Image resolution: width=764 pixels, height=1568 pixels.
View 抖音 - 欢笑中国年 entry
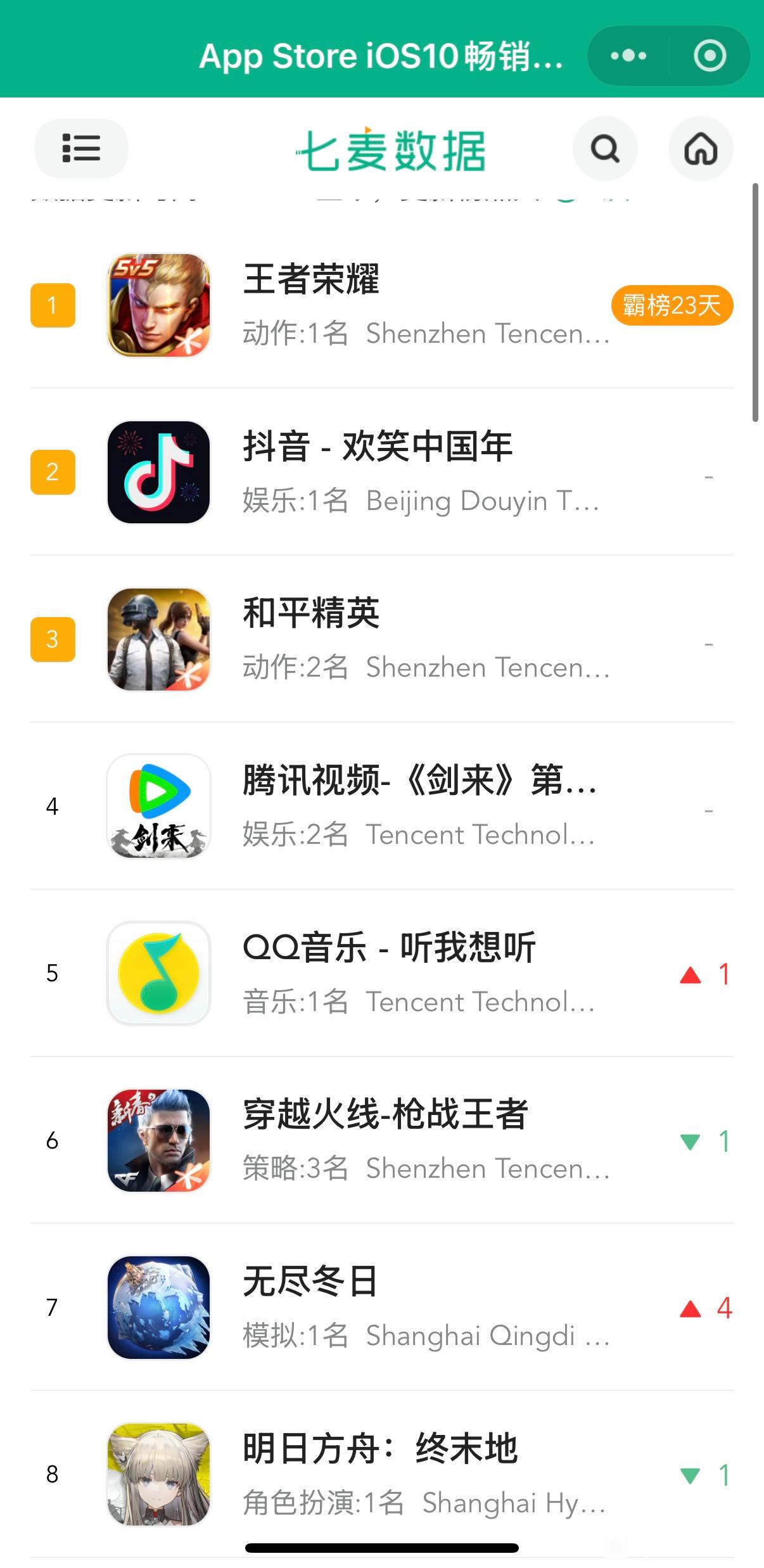(380, 473)
